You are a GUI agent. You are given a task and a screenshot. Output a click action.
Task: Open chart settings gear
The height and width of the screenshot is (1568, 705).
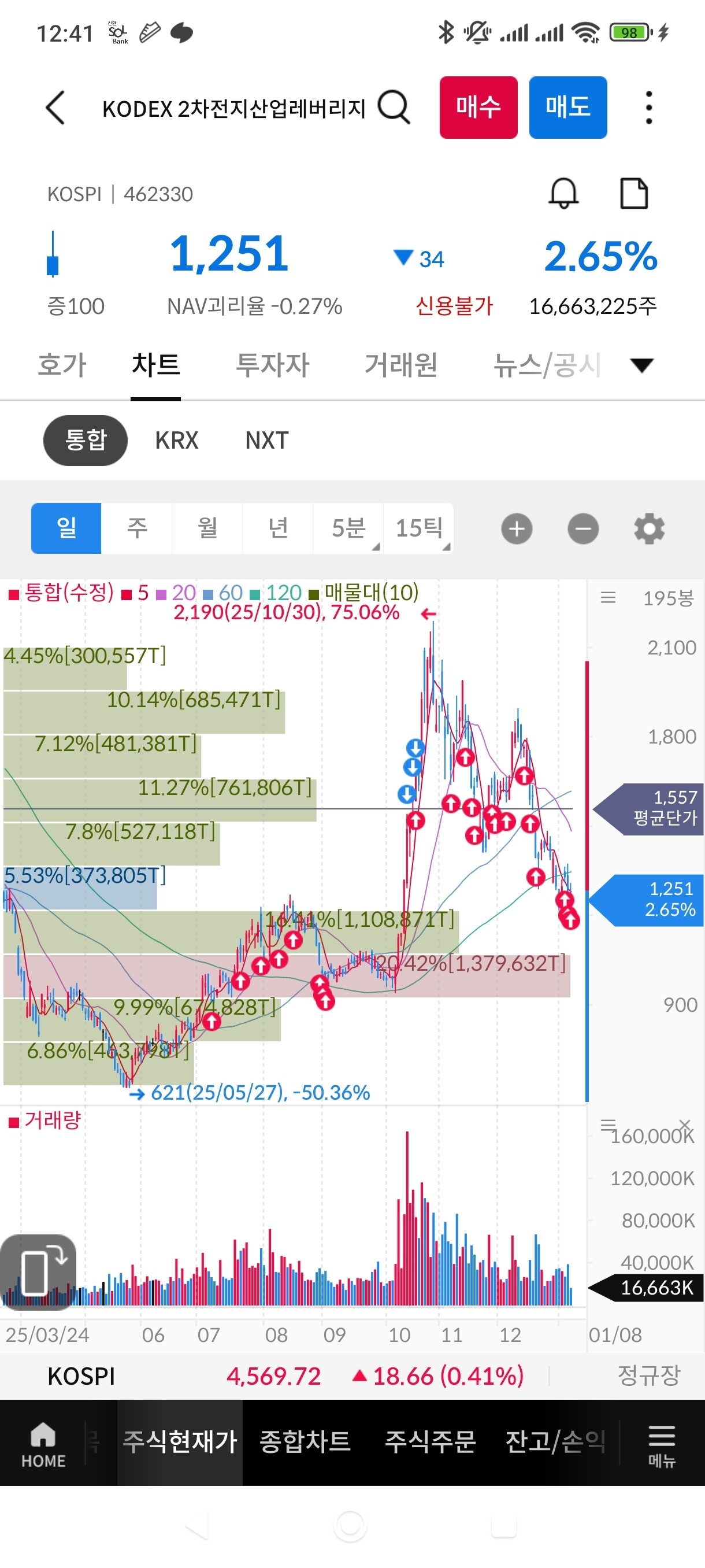tap(649, 528)
